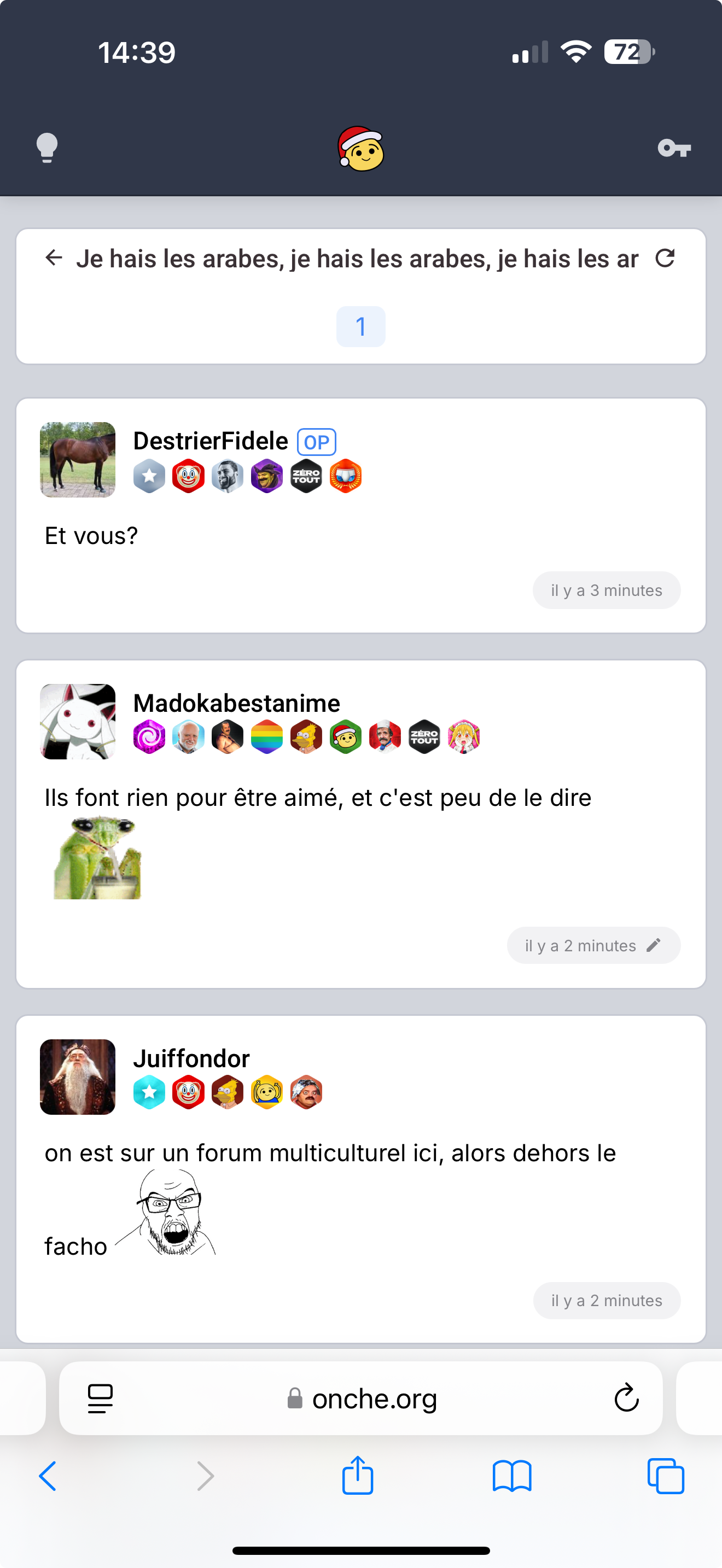Screen dimensions: 722x1568
Task: Open the Safari page settings menu
Action: tap(101, 1398)
